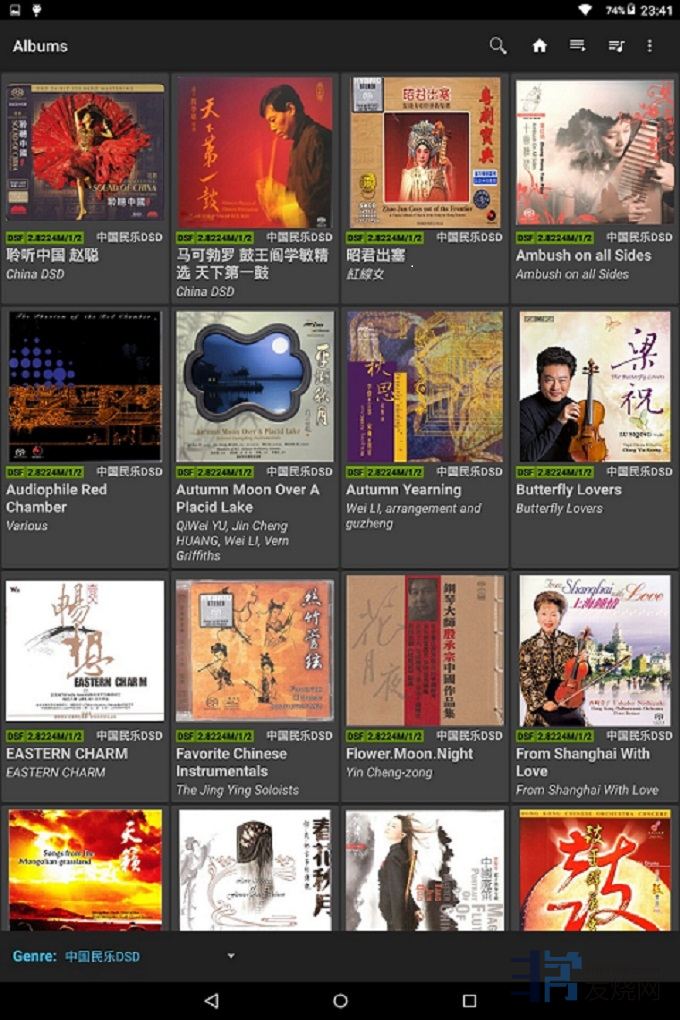Open the Audiophile Red Chamber album

coord(84,386)
